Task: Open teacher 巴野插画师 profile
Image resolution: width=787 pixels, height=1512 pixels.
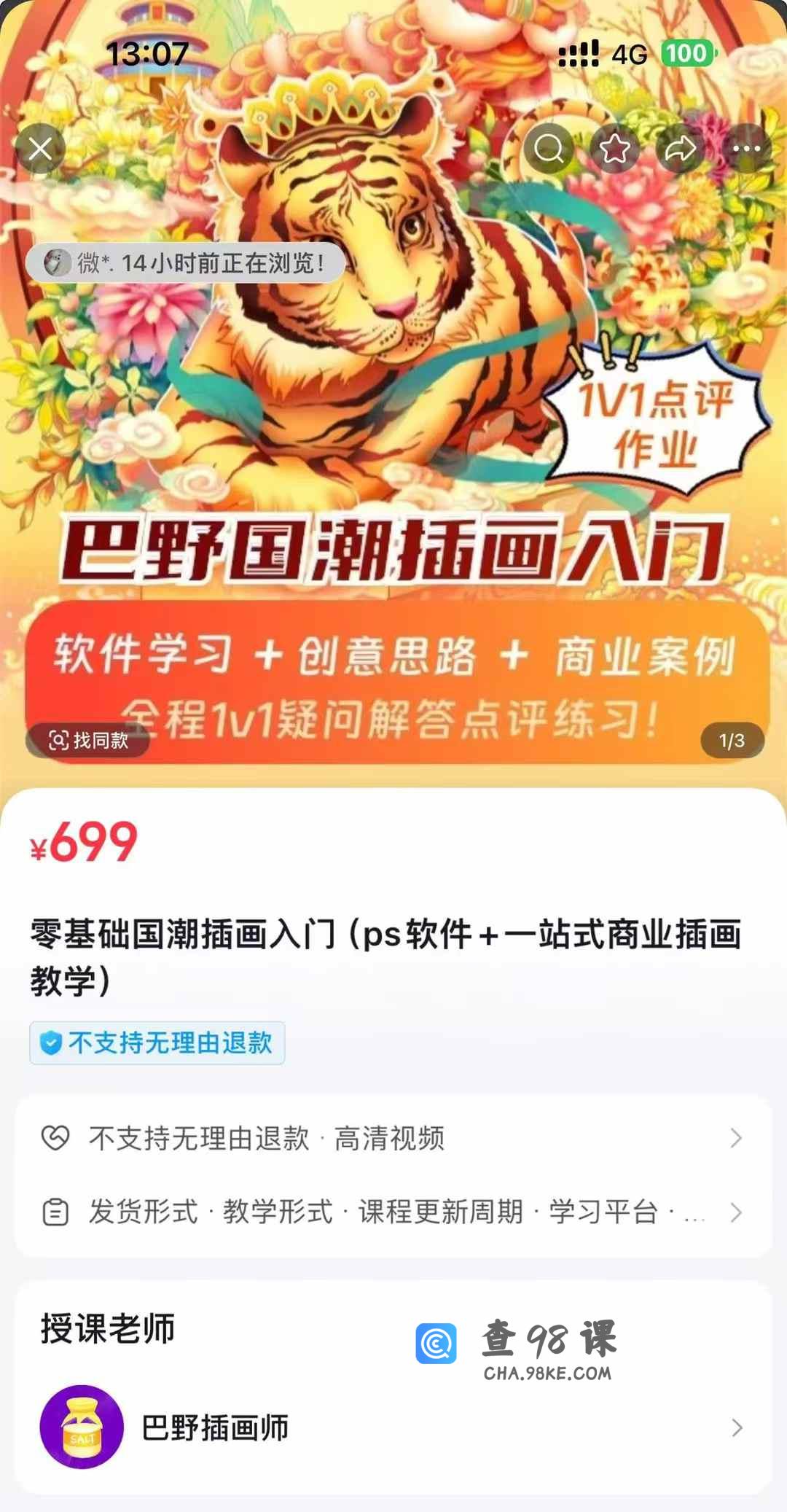Action: 393,1427
